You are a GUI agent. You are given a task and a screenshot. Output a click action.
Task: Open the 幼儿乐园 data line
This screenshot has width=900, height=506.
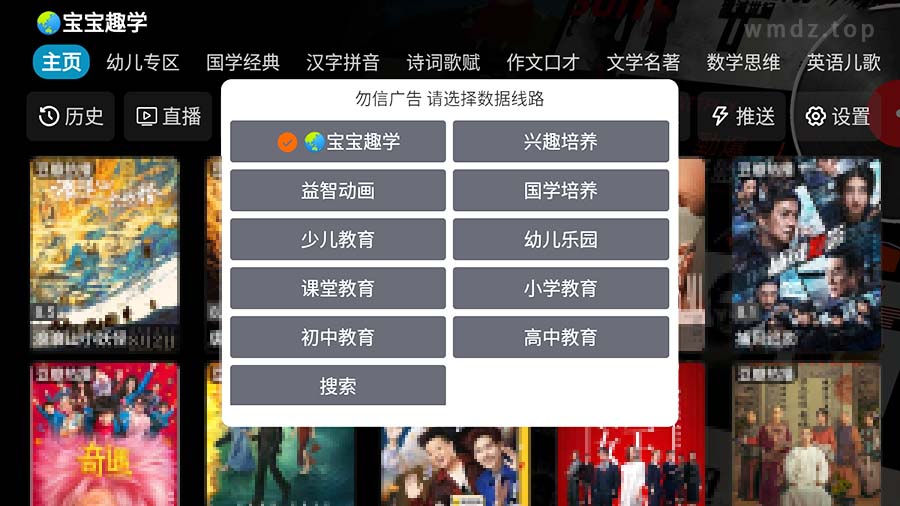(x=560, y=240)
